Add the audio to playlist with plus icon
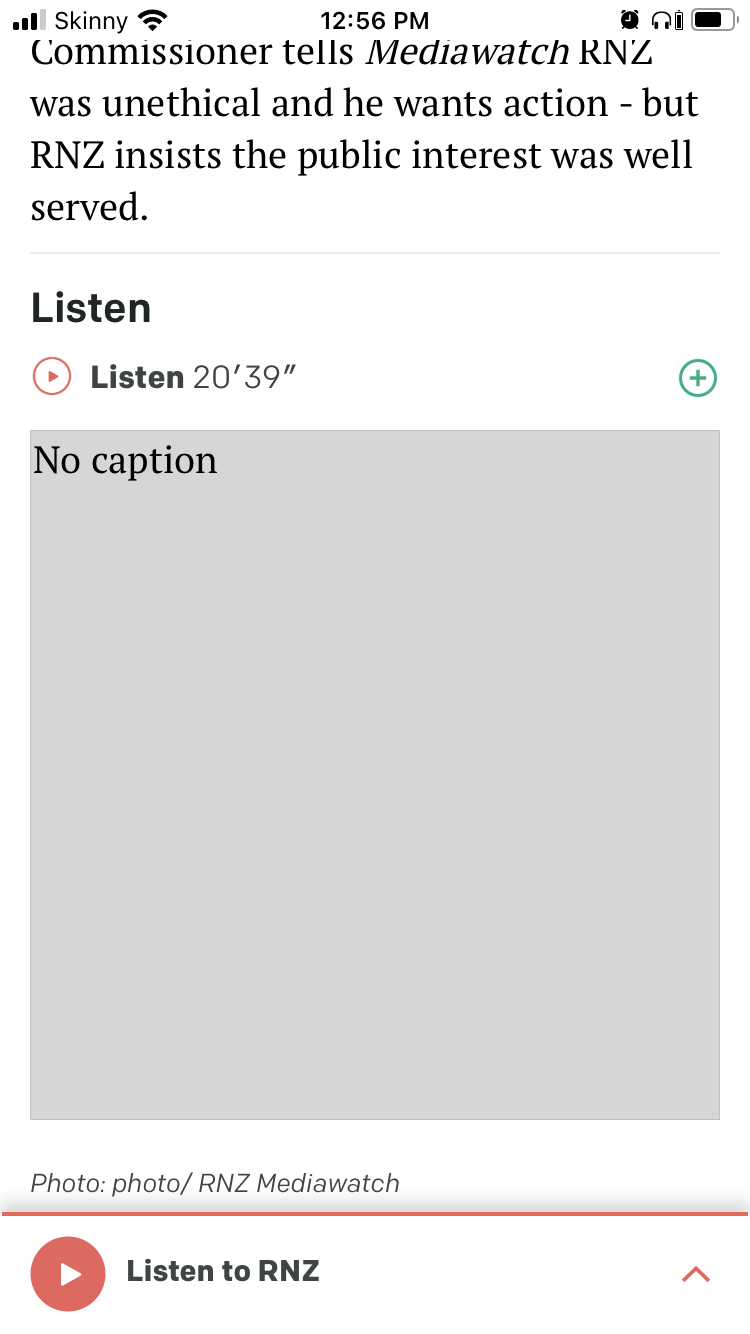This screenshot has height=1334, width=750. 698,378
